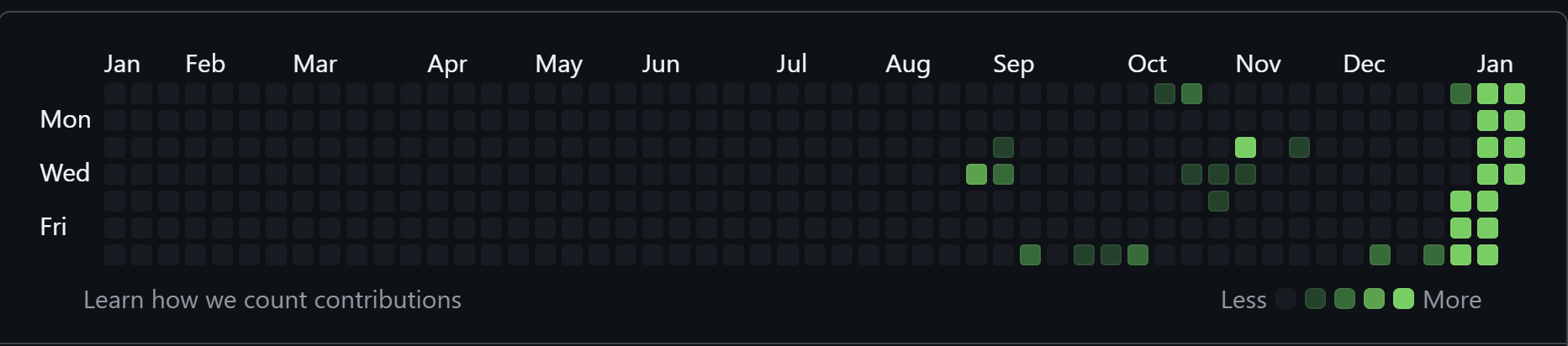This screenshot has height=346, width=1568.
Task: Select the bright green Tuesday cell in November
Action: (x=1245, y=148)
